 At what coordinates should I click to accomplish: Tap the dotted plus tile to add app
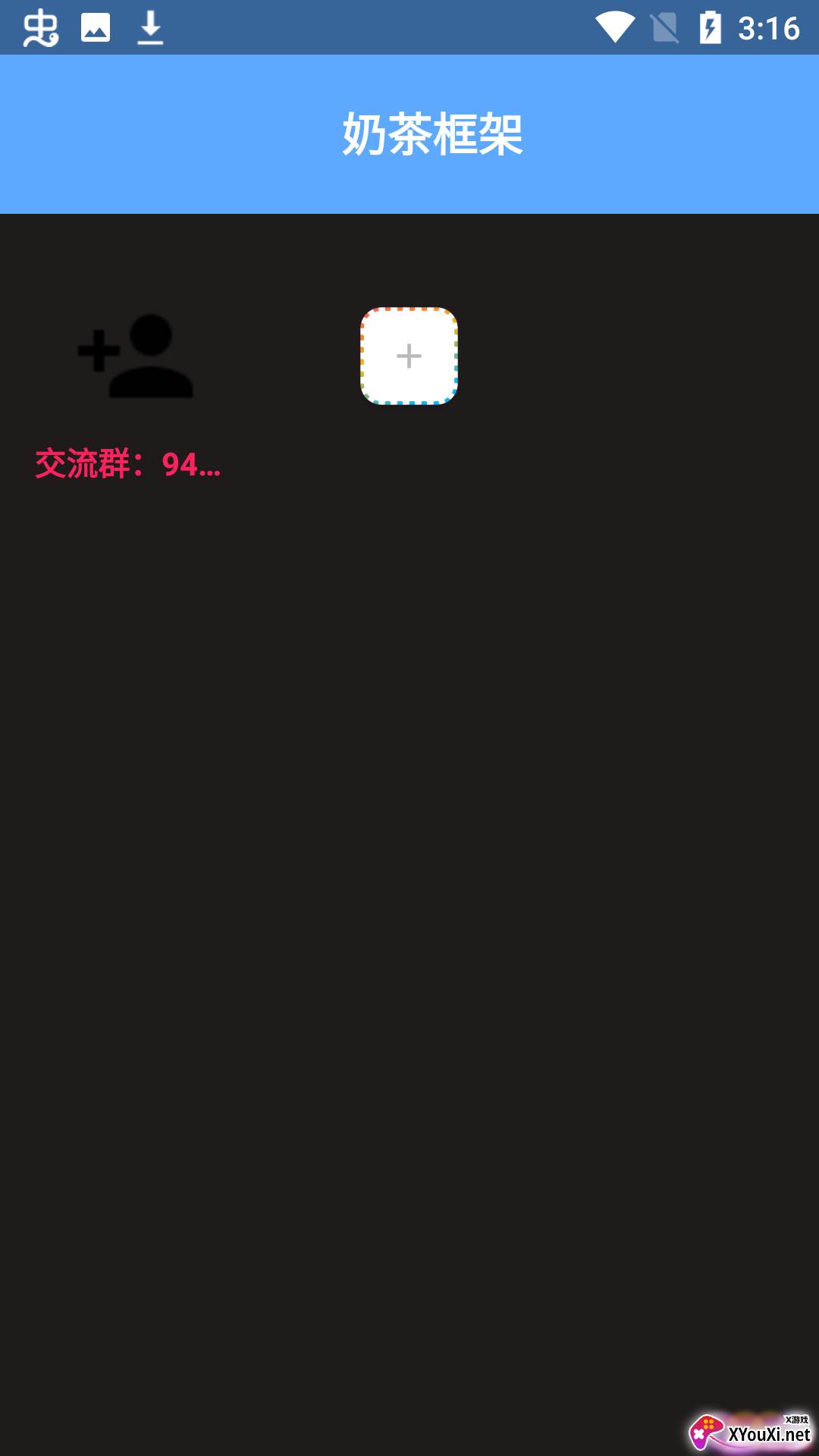click(409, 356)
